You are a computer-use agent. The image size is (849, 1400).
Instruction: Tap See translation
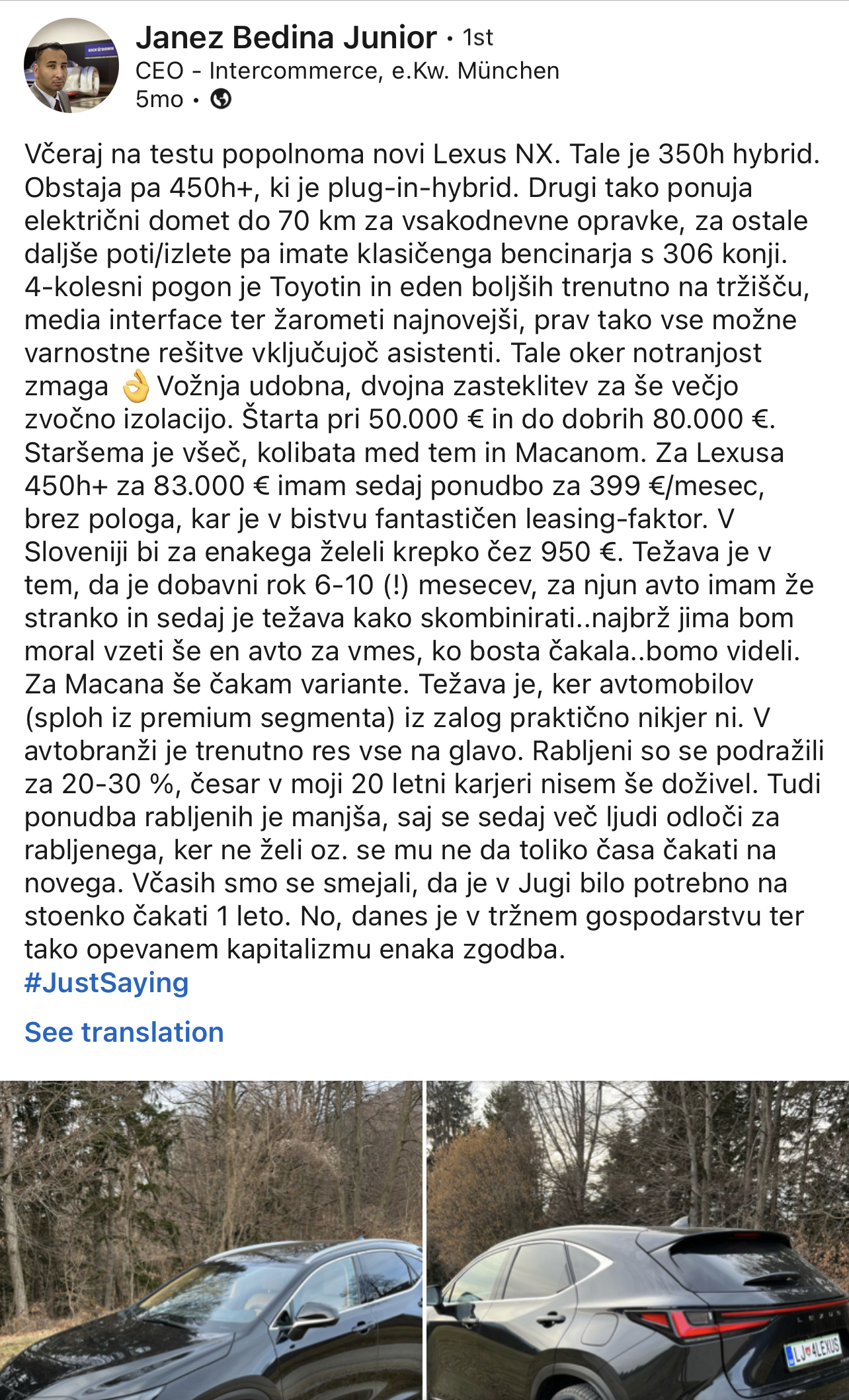pyautogui.click(x=124, y=1032)
